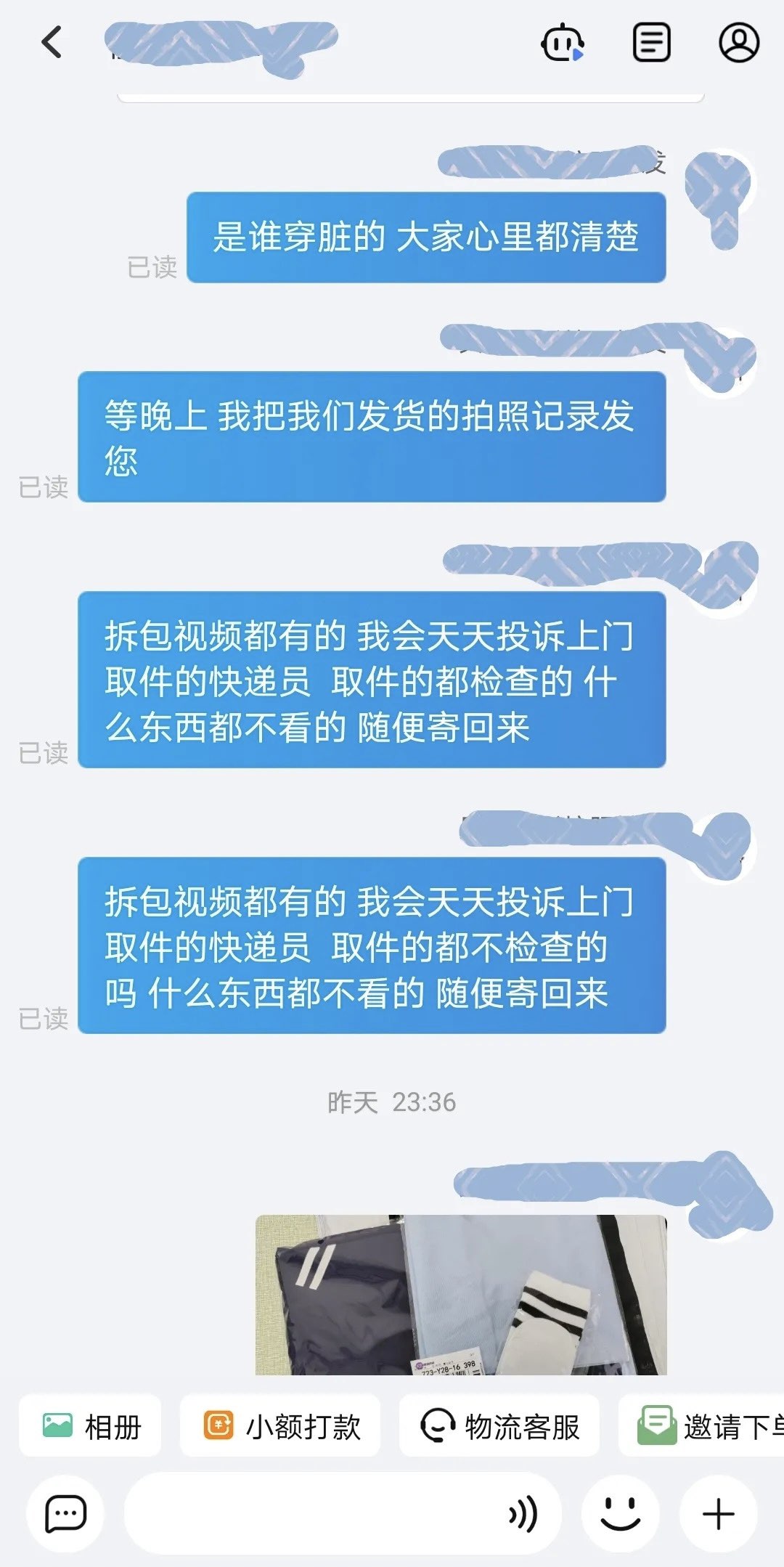Viewport: 784px width, 1567px height.
Task: Open the emoji picker
Action: pyautogui.click(x=621, y=1515)
